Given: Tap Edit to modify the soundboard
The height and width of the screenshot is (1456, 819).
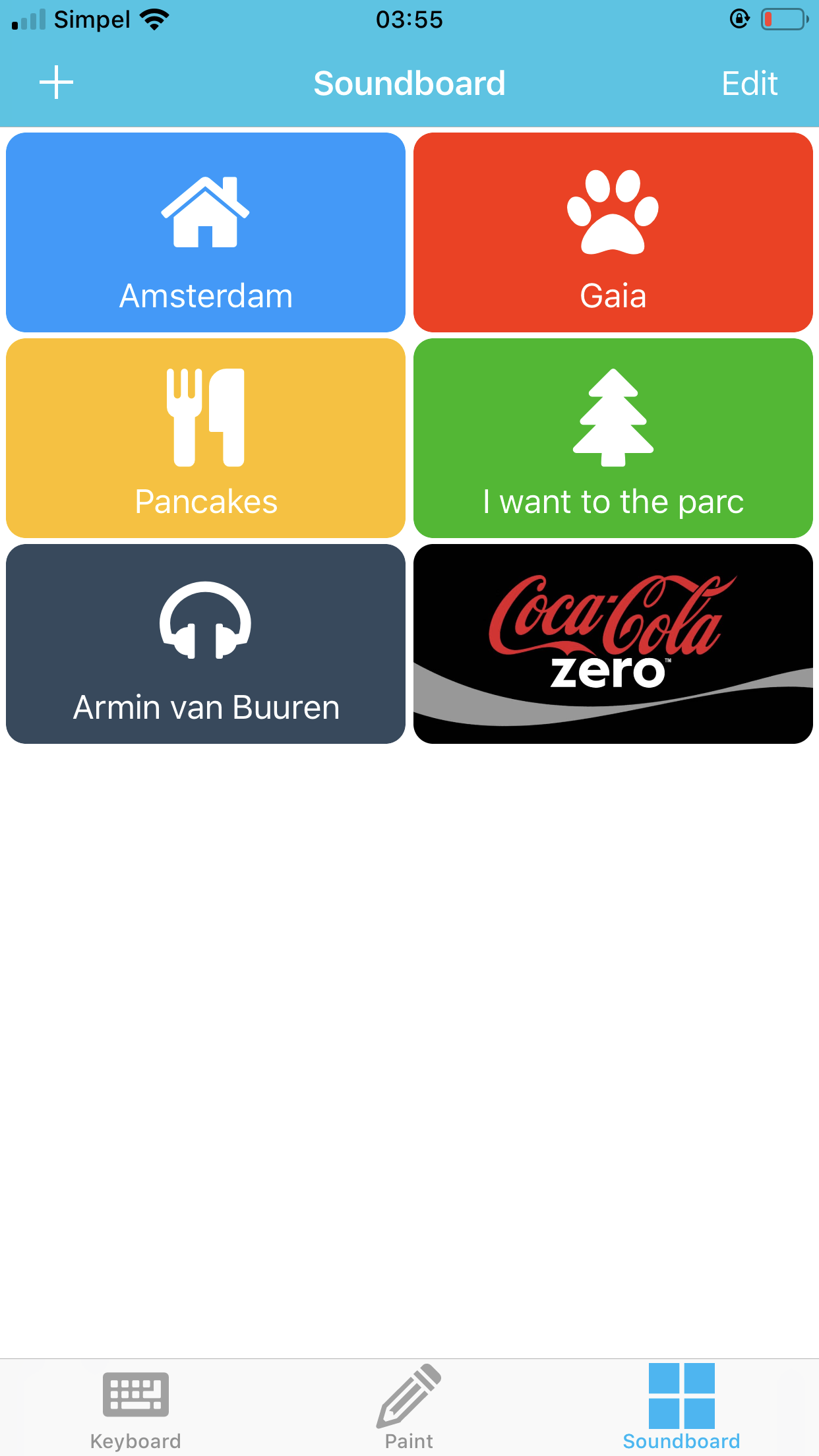Looking at the screenshot, I should click(x=749, y=84).
